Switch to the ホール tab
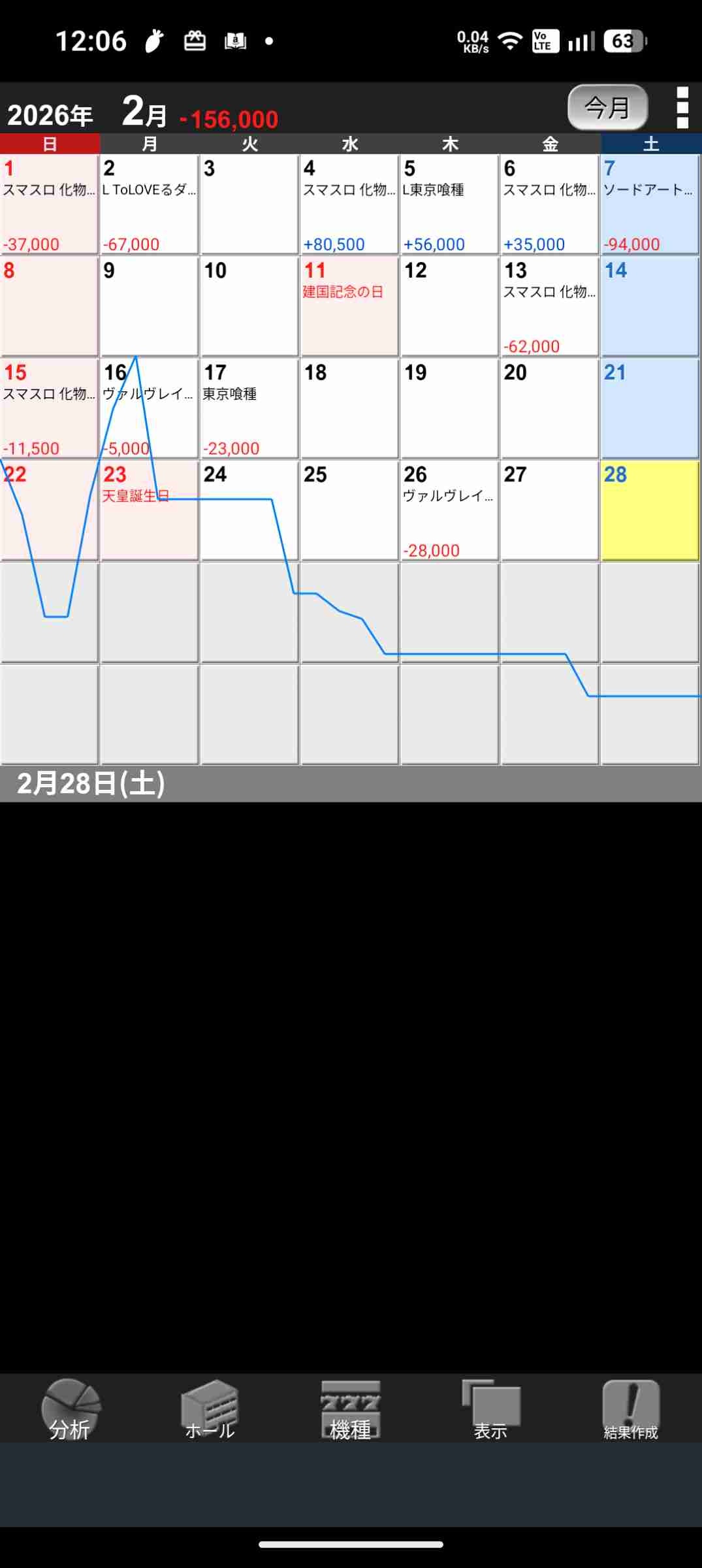The height and width of the screenshot is (1568, 702). pyautogui.click(x=210, y=1409)
